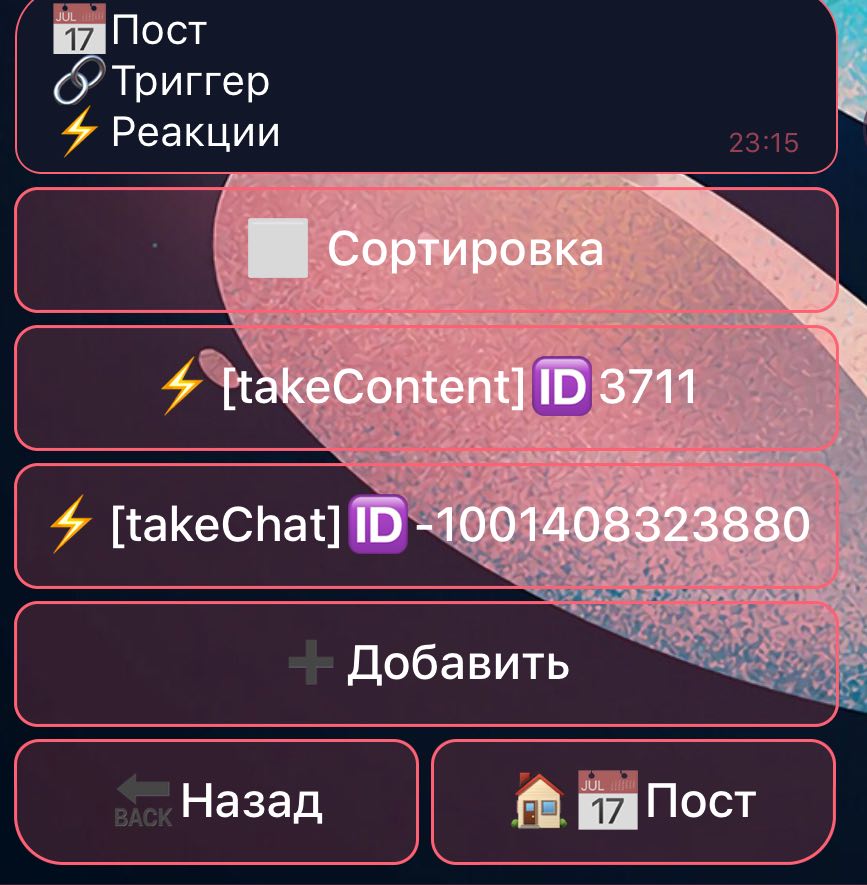Viewport: 867px width, 885px height.
Task: Go back with the Назад button
Action: point(217,802)
